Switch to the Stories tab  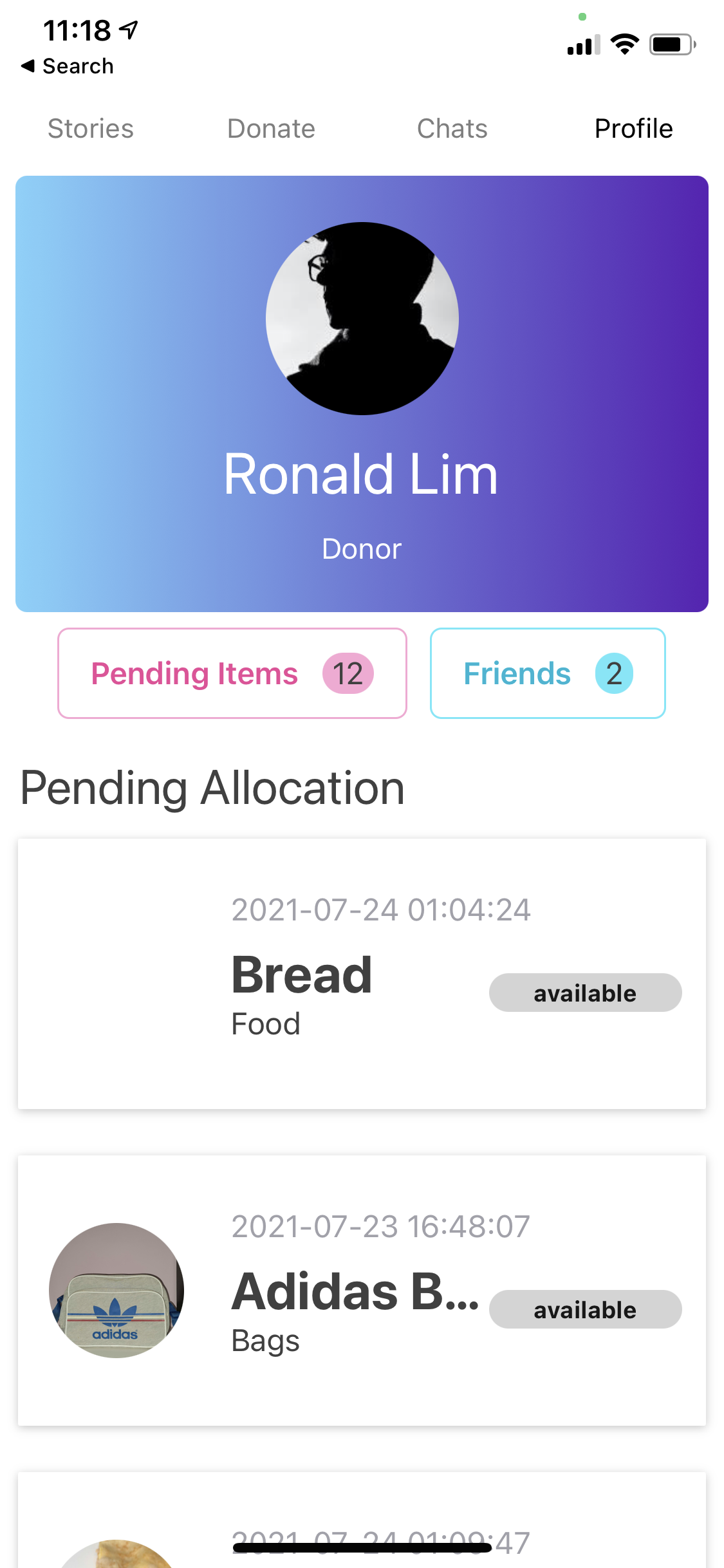[91, 129]
